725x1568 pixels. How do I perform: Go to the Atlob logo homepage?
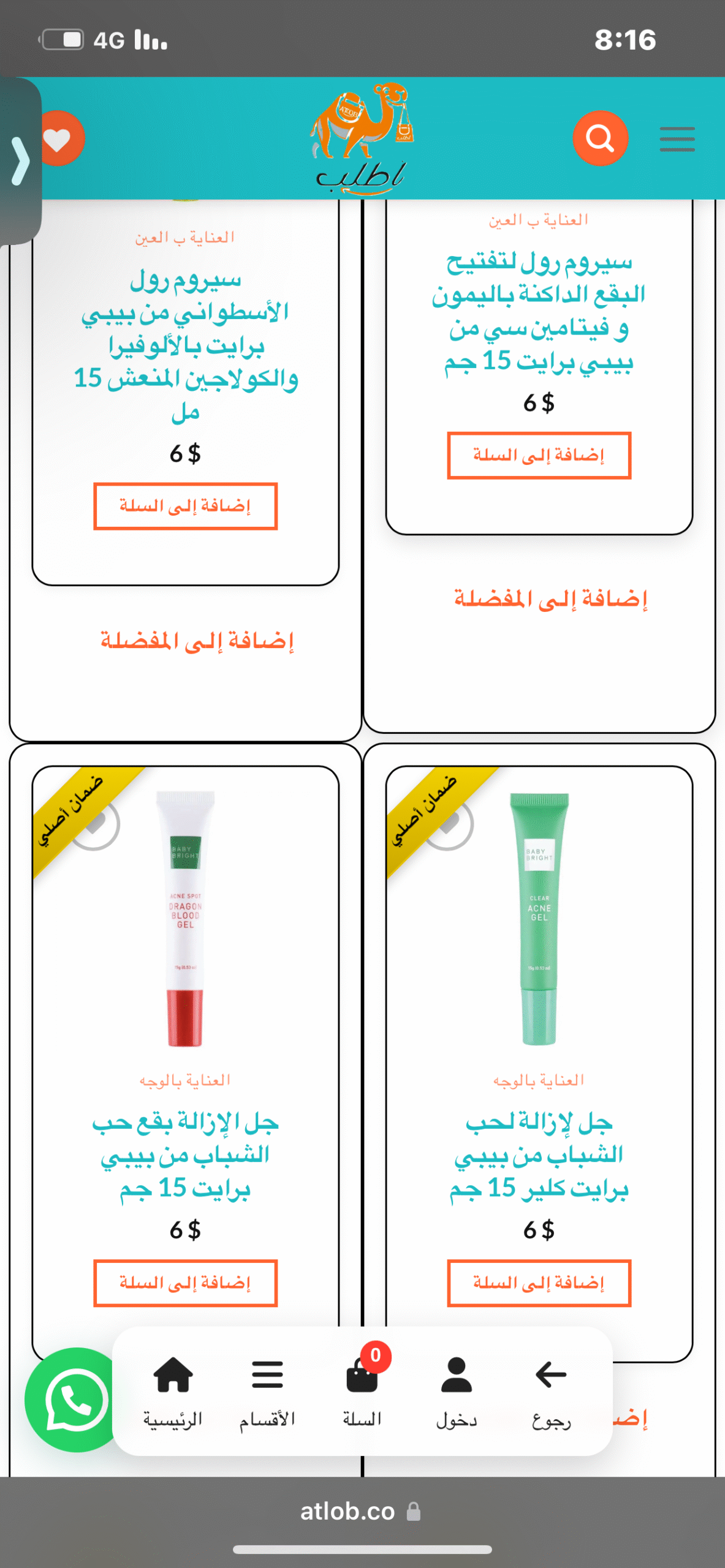click(362, 139)
